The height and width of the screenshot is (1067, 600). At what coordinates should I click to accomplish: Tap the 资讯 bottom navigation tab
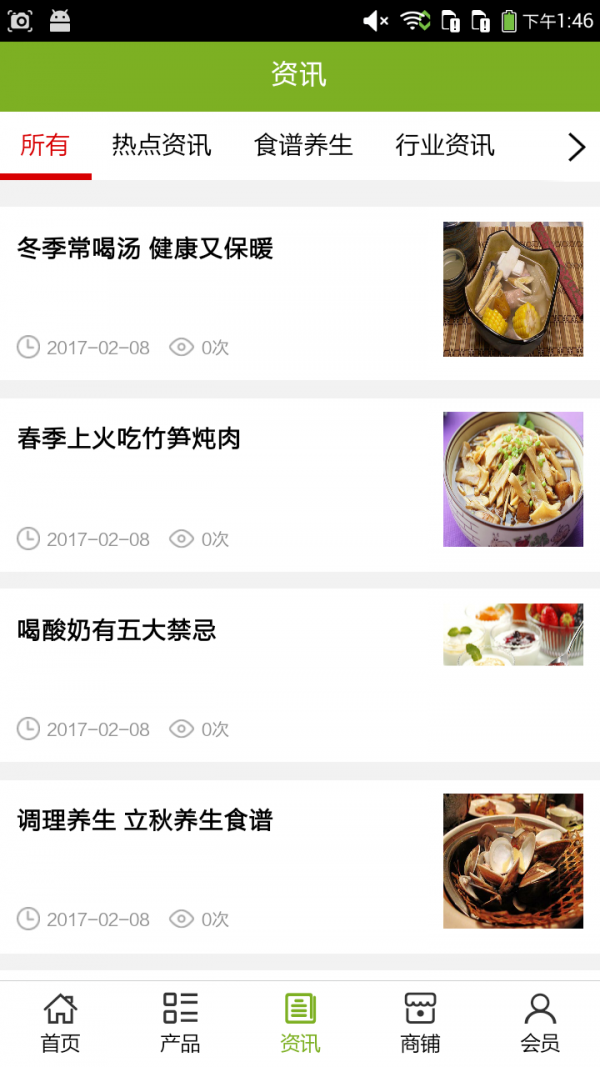coord(300,1023)
